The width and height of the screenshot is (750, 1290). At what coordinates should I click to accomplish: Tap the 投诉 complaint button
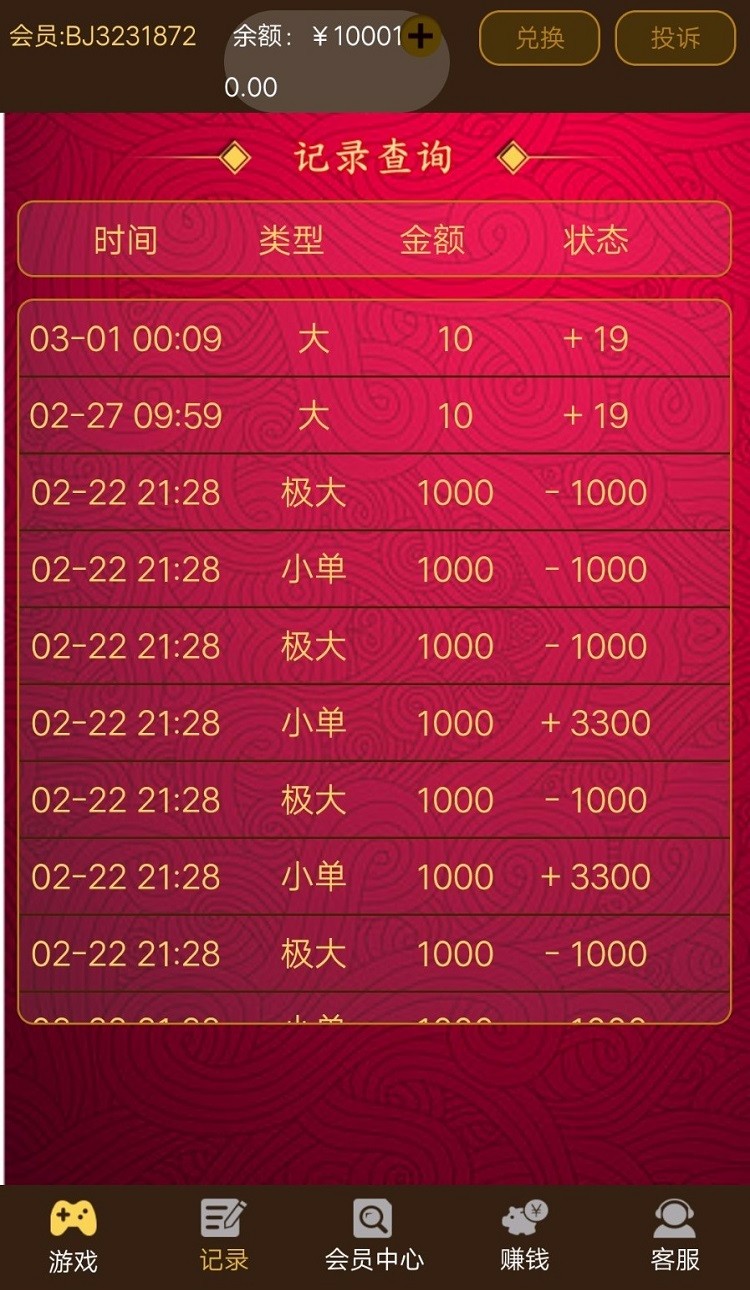click(675, 38)
